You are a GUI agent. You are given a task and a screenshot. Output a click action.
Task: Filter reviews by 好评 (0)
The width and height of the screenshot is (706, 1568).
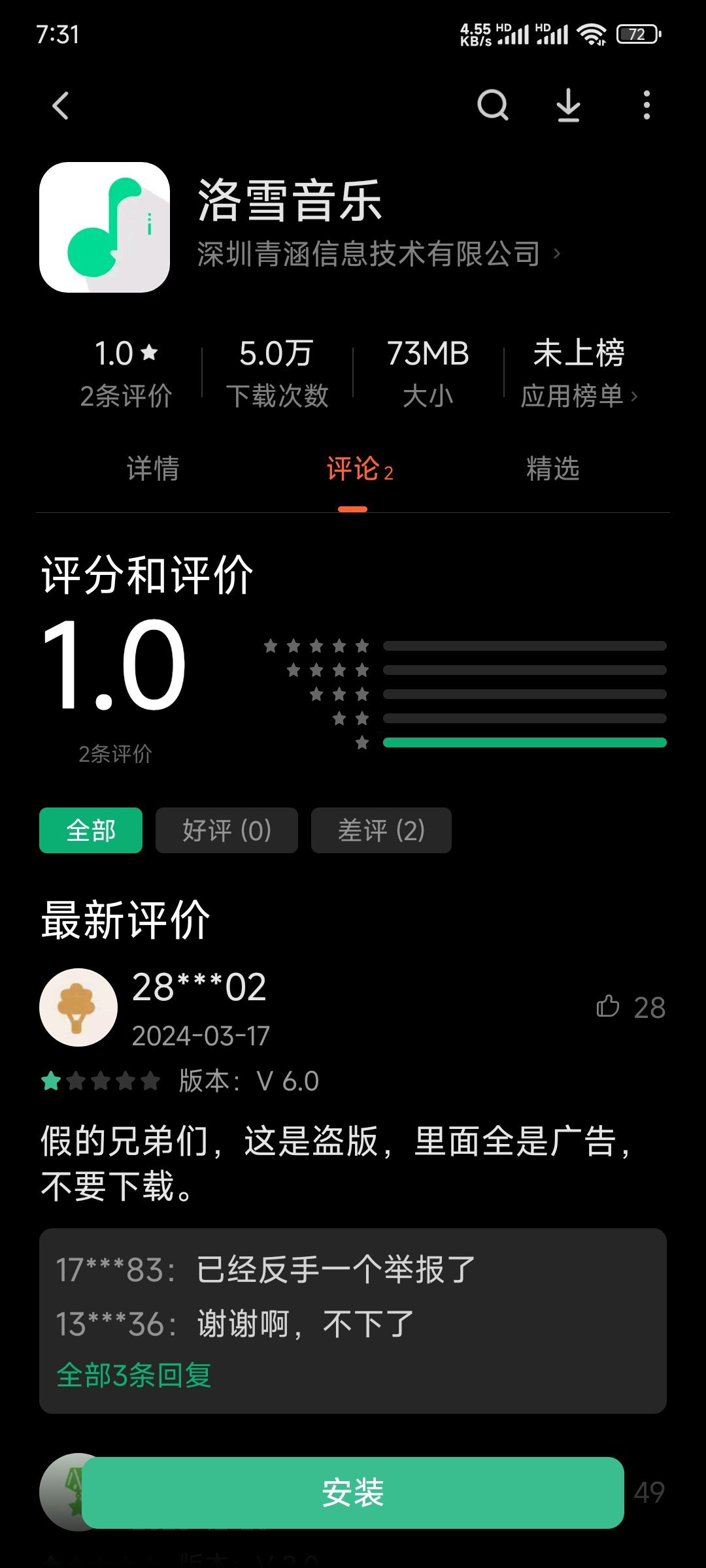pos(226,830)
